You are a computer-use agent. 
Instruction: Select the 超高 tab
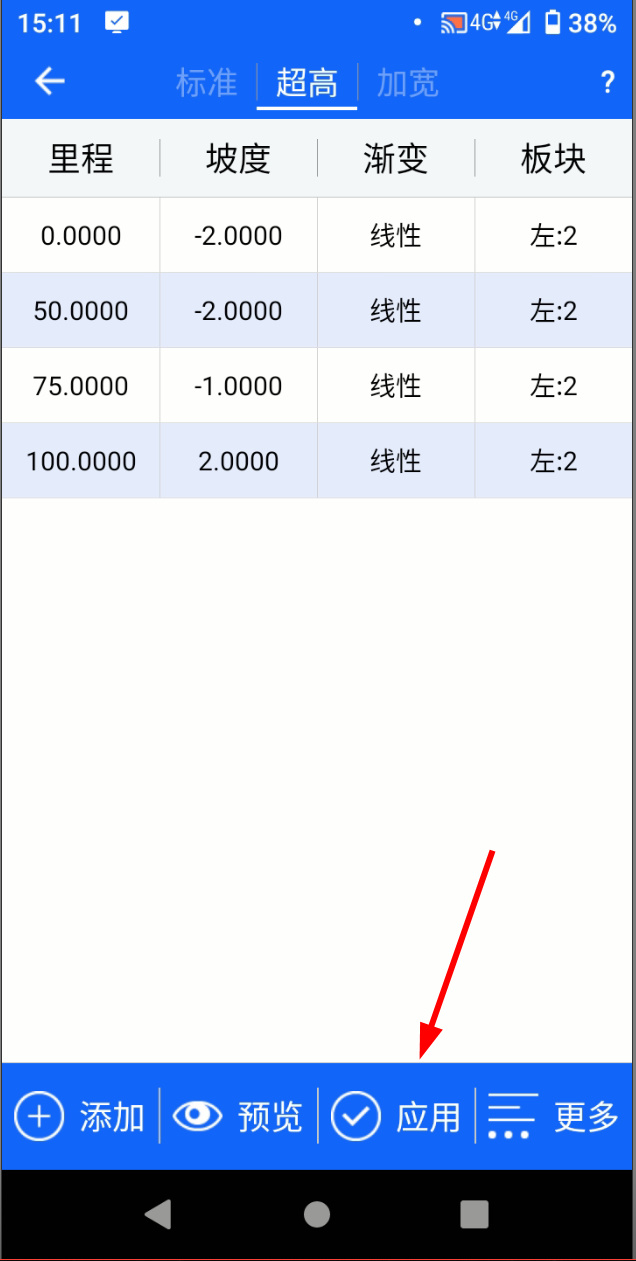tap(307, 83)
